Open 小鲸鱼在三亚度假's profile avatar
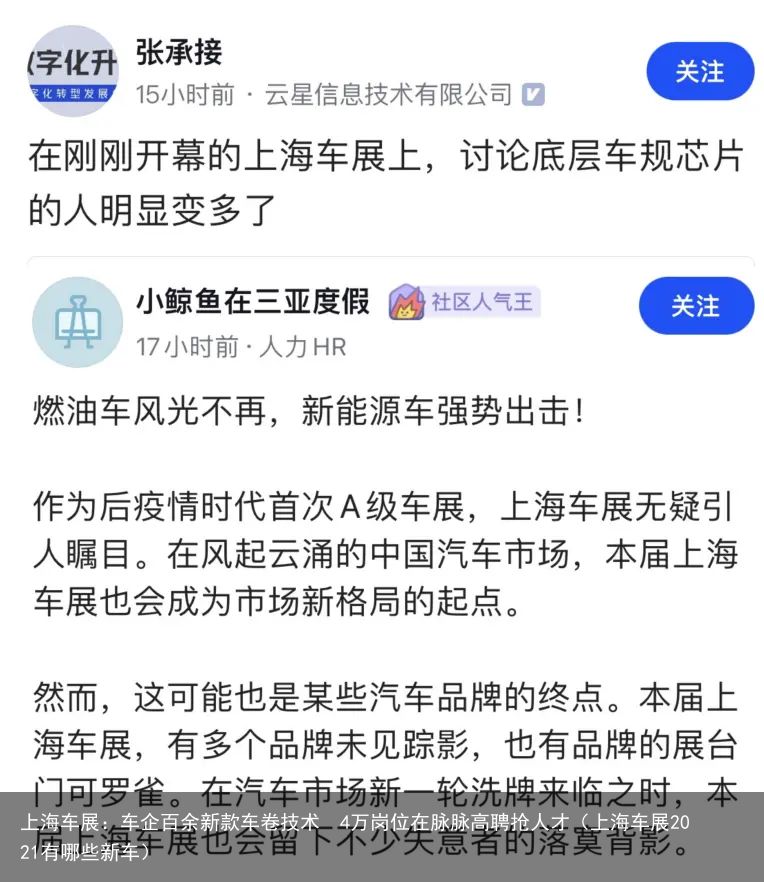The width and height of the screenshot is (764, 882). click(78, 321)
